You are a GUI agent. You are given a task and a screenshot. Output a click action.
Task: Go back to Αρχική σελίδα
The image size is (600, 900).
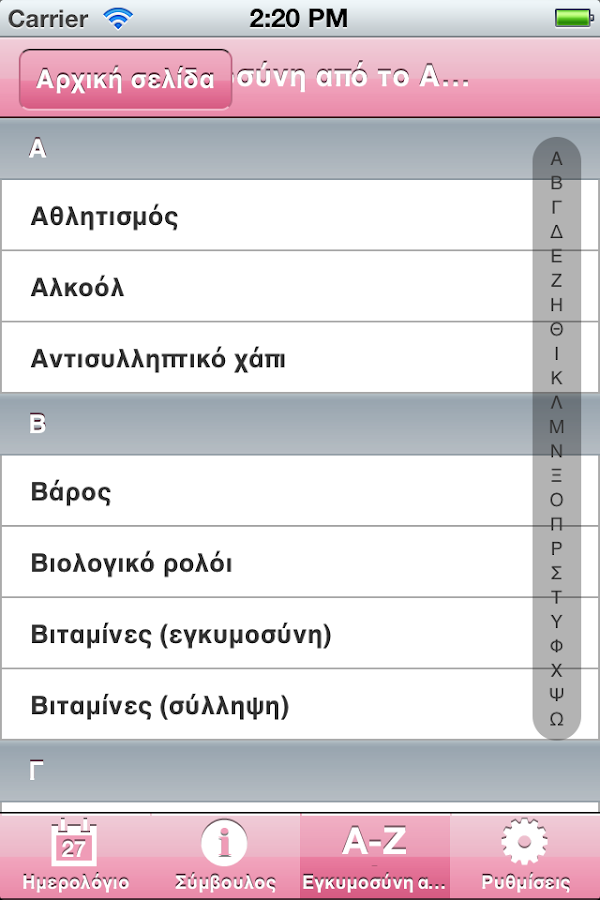click(x=125, y=79)
